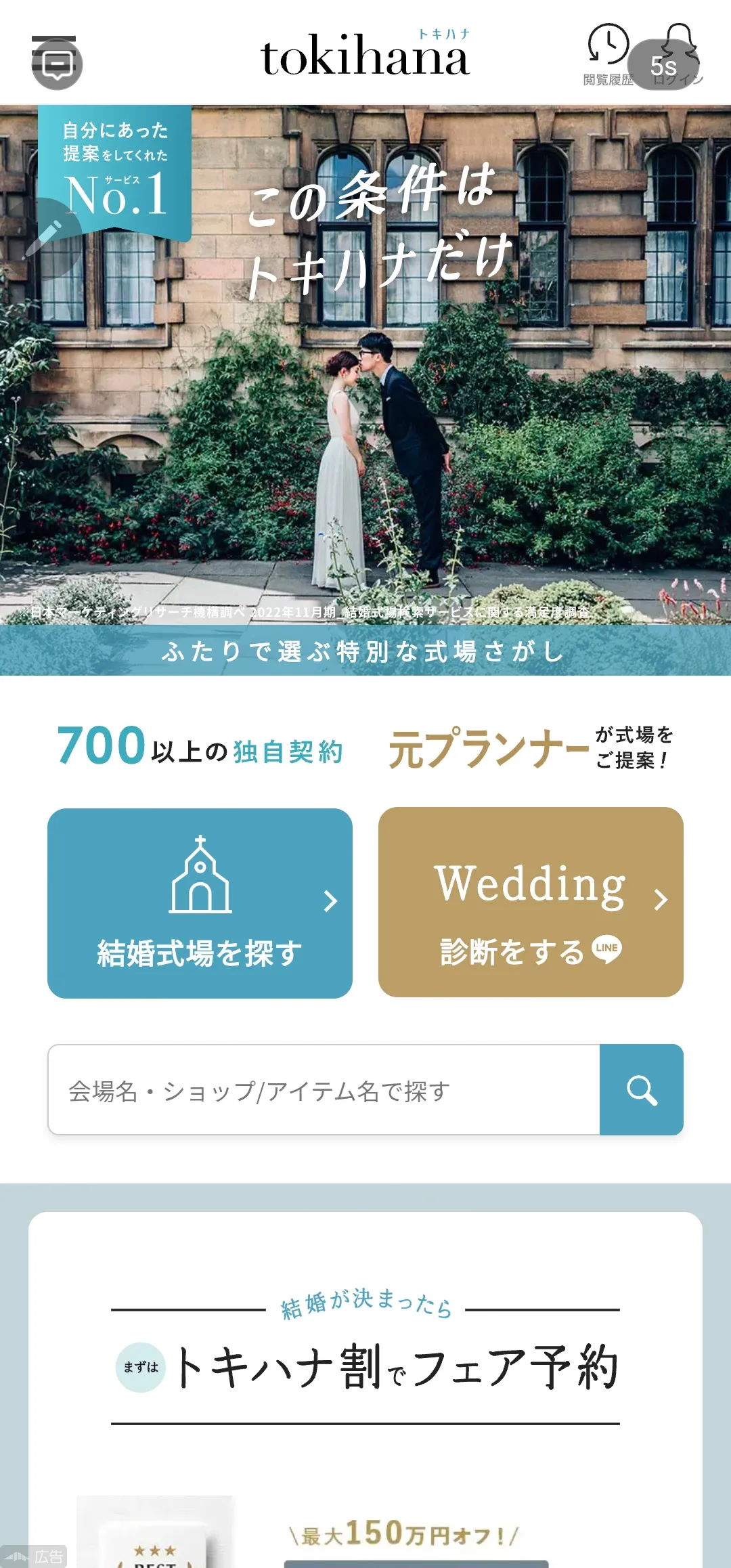Viewport: 731px width, 1568px height.
Task: Open the hamburger menu
Action: [x=54, y=53]
